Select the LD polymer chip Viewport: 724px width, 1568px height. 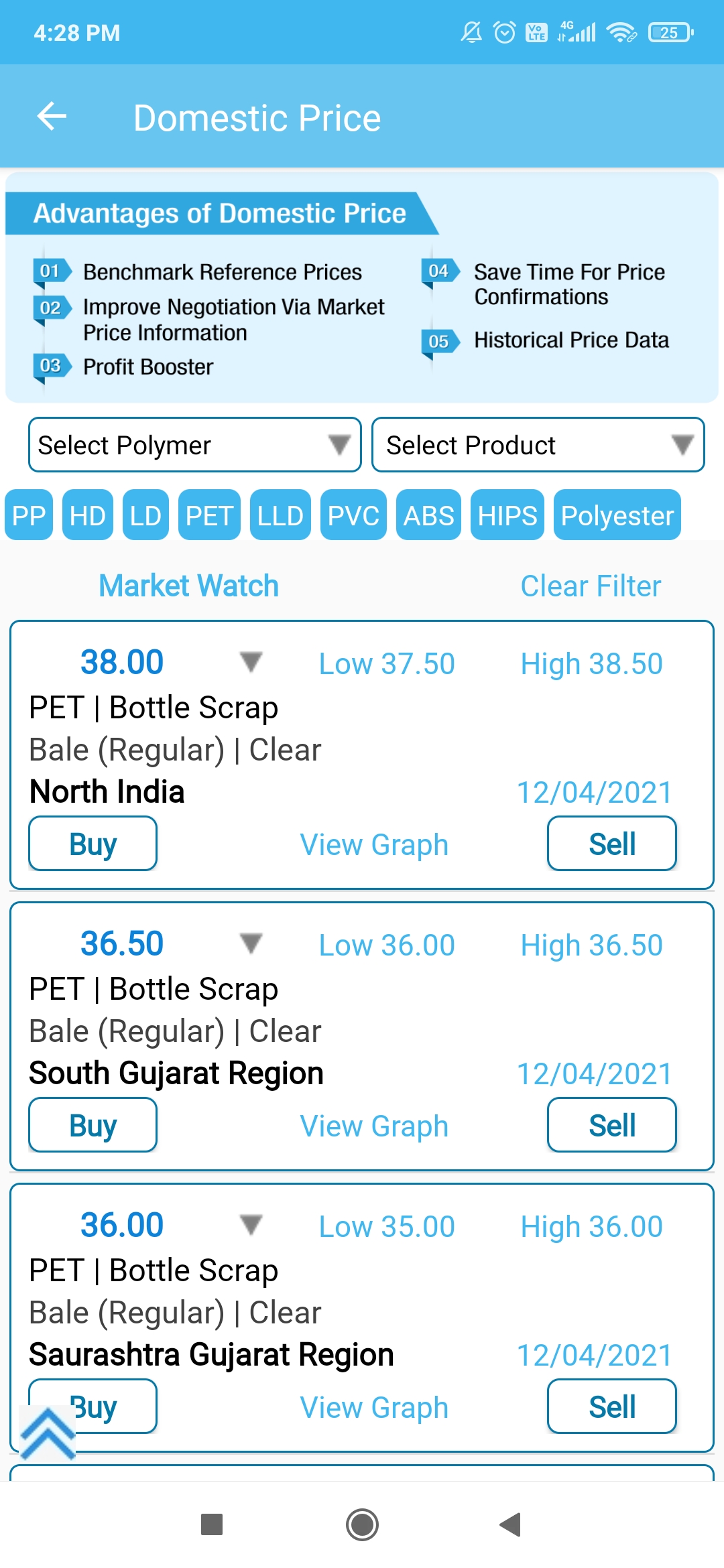point(145,515)
